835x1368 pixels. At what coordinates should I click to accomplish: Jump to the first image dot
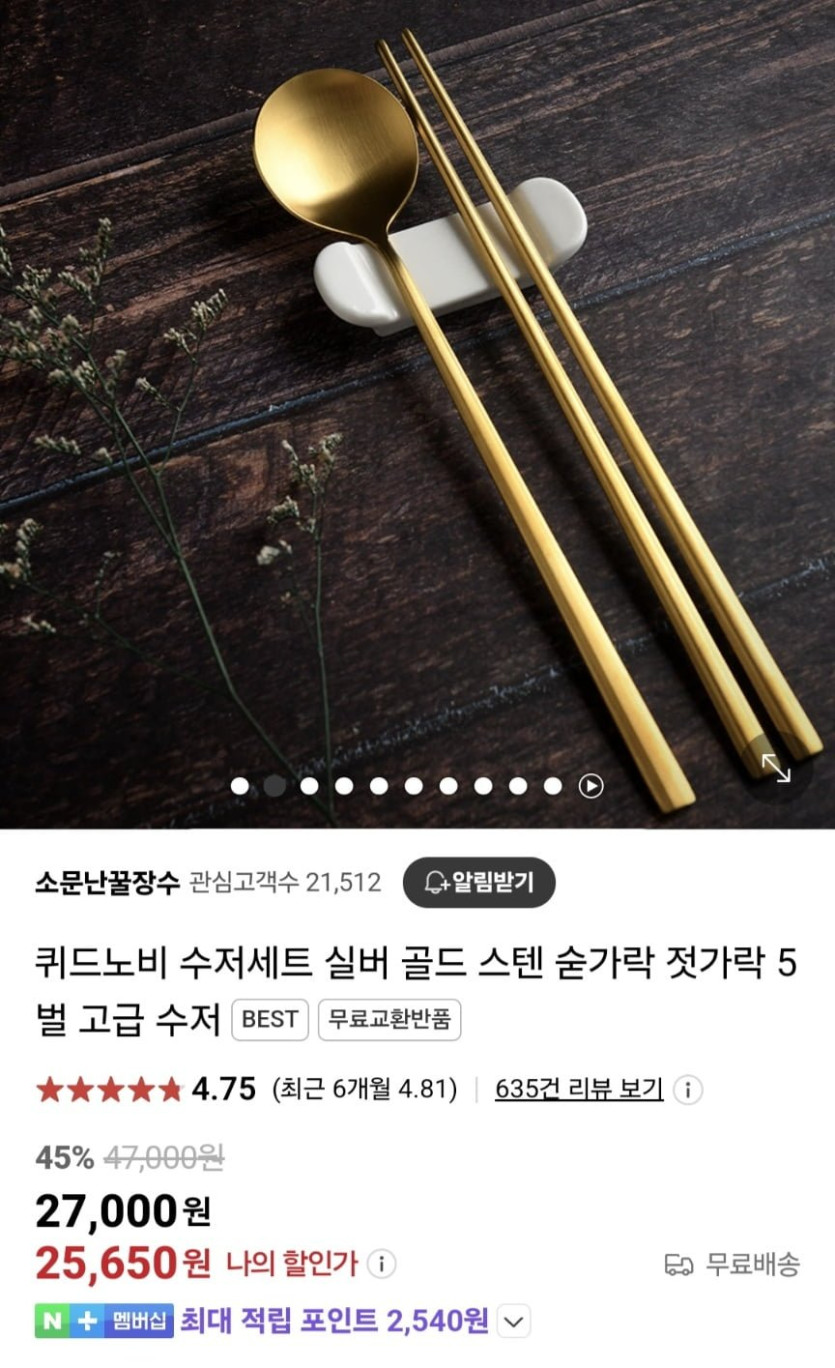pos(240,786)
